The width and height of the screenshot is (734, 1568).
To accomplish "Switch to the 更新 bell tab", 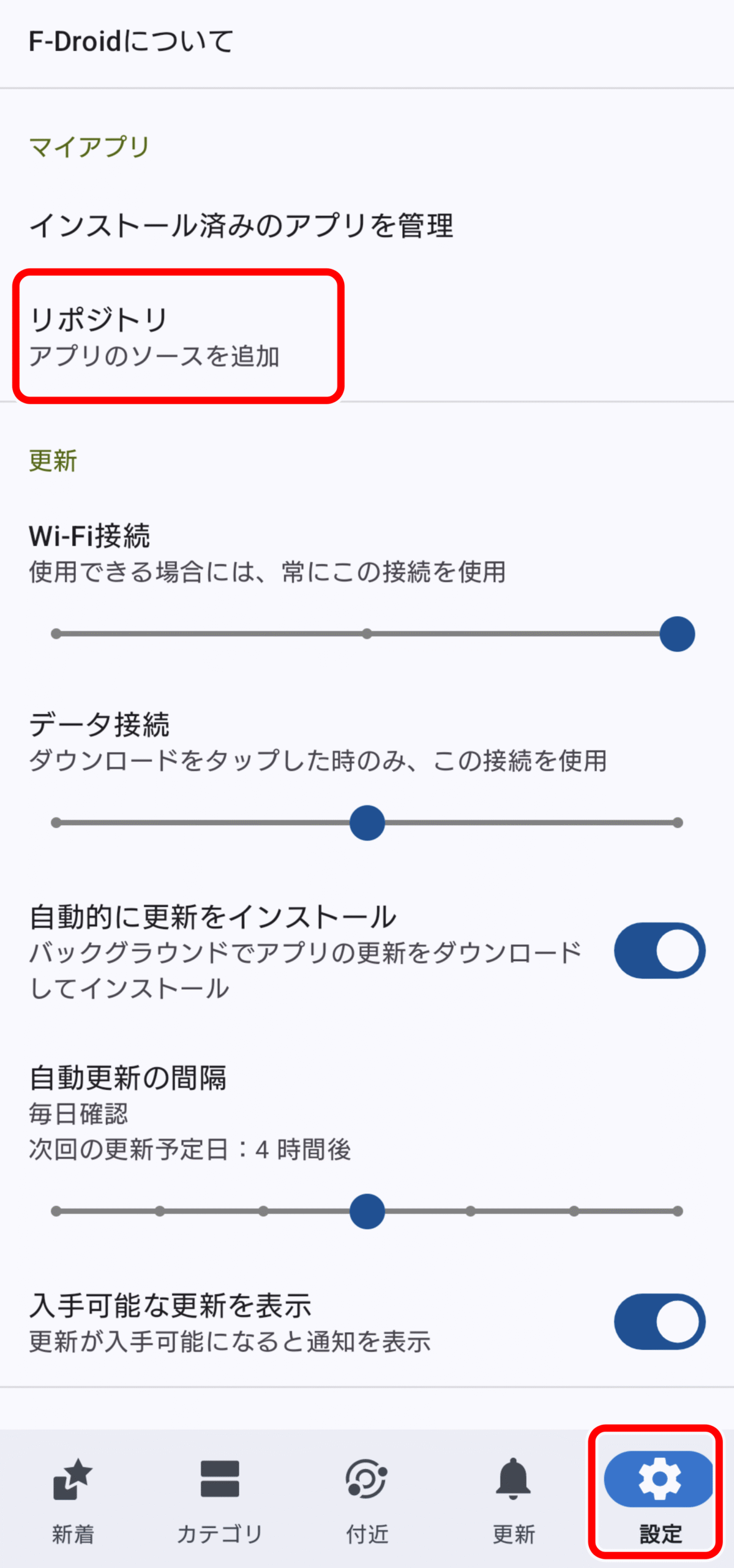I will 514,1498.
